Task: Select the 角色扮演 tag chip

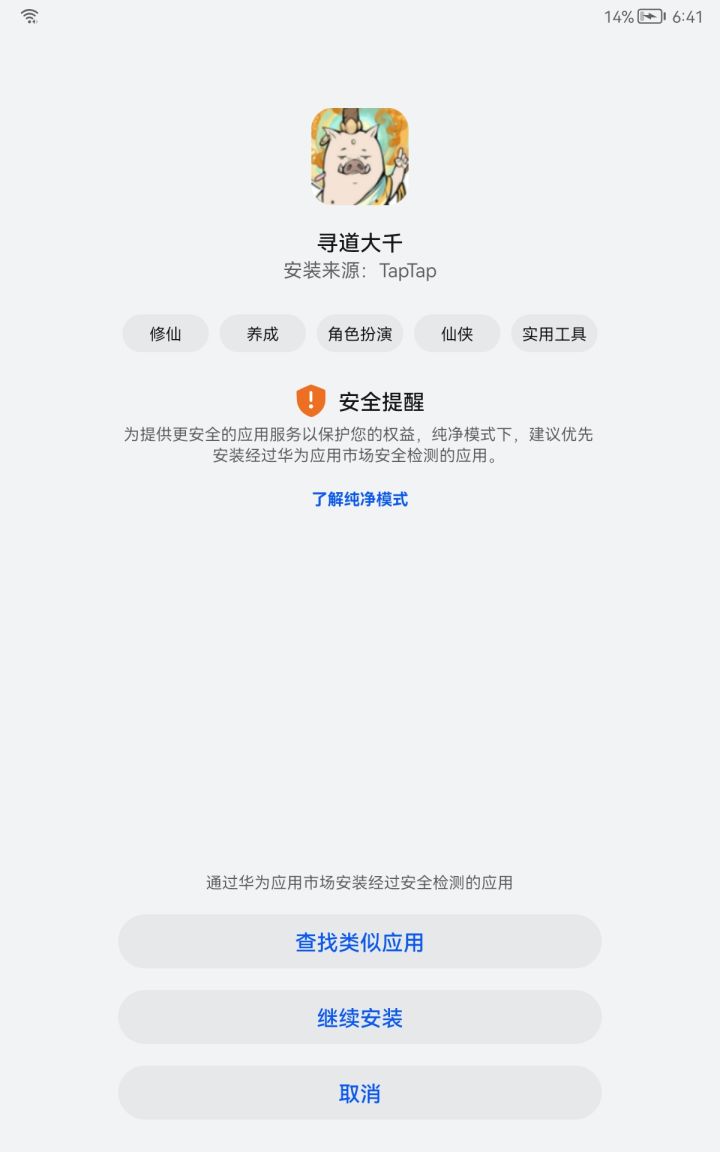Action: (x=360, y=333)
